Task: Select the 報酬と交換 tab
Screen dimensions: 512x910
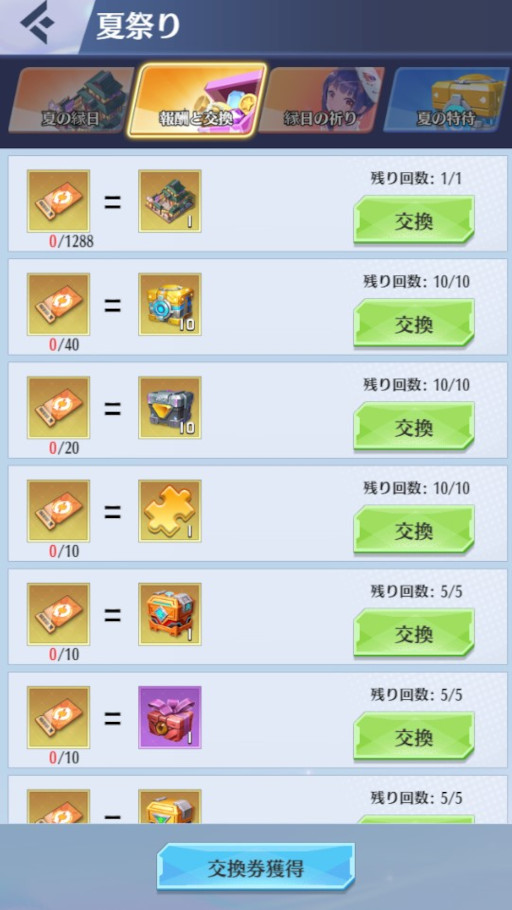Action: click(196, 100)
